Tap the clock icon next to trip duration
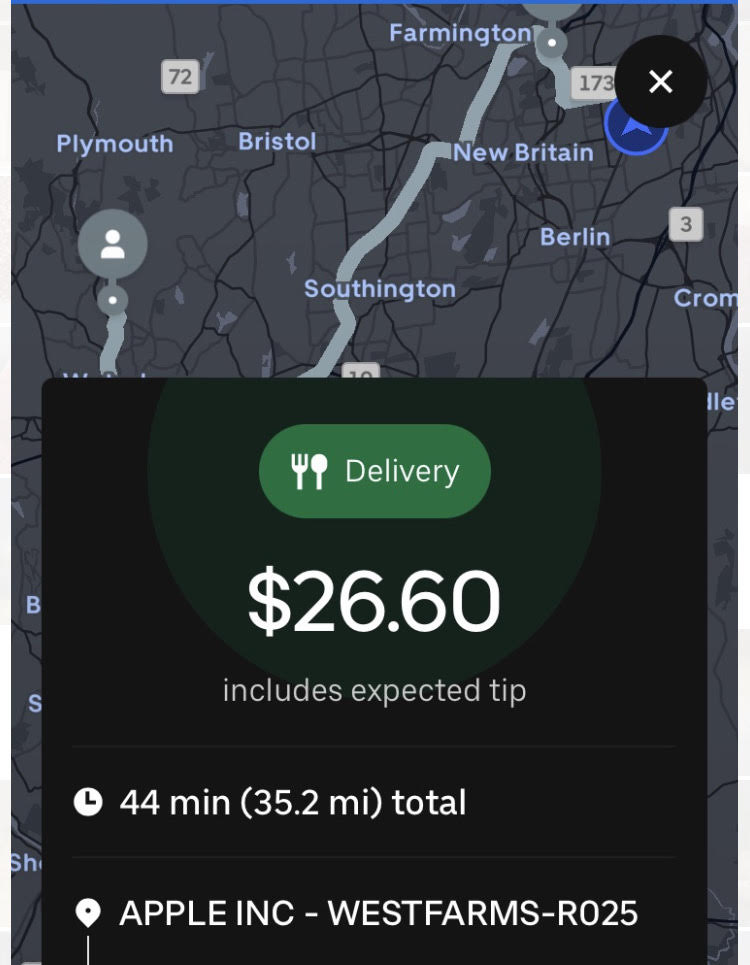The image size is (750, 965). [x=88, y=802]
